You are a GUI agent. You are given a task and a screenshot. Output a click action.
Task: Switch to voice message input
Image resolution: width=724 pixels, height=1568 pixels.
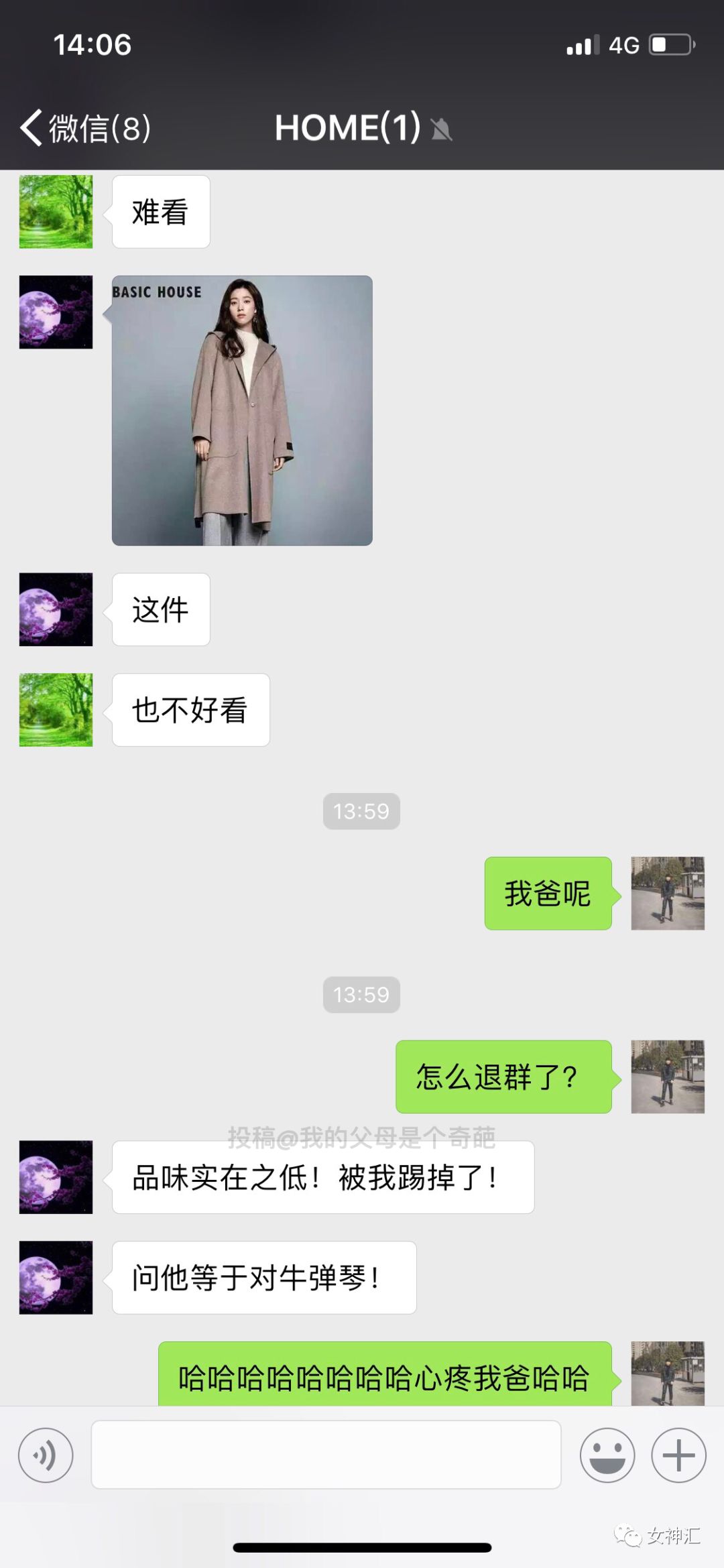(46, 1455)
